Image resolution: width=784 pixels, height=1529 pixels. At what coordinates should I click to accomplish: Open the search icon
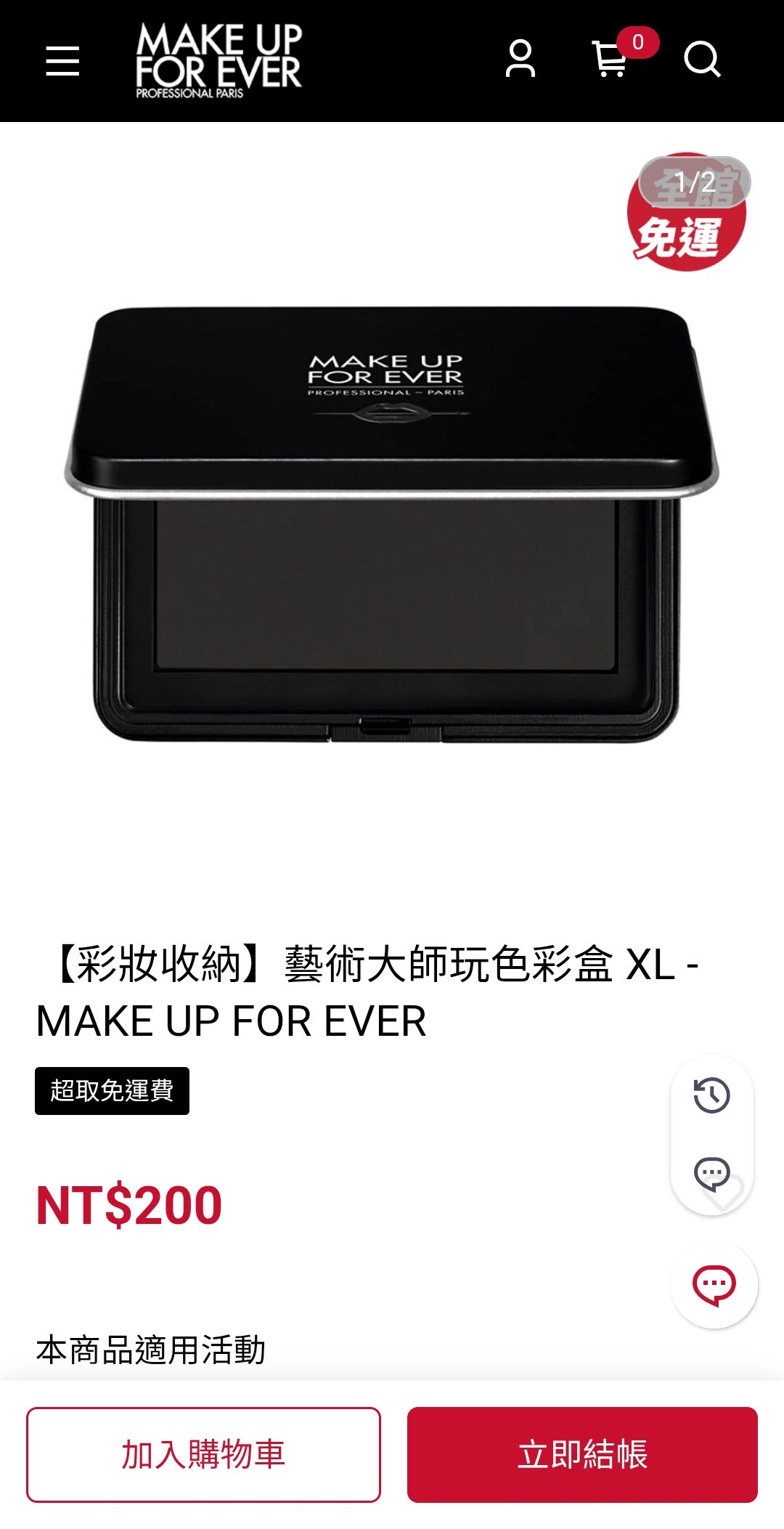[702, 59]
